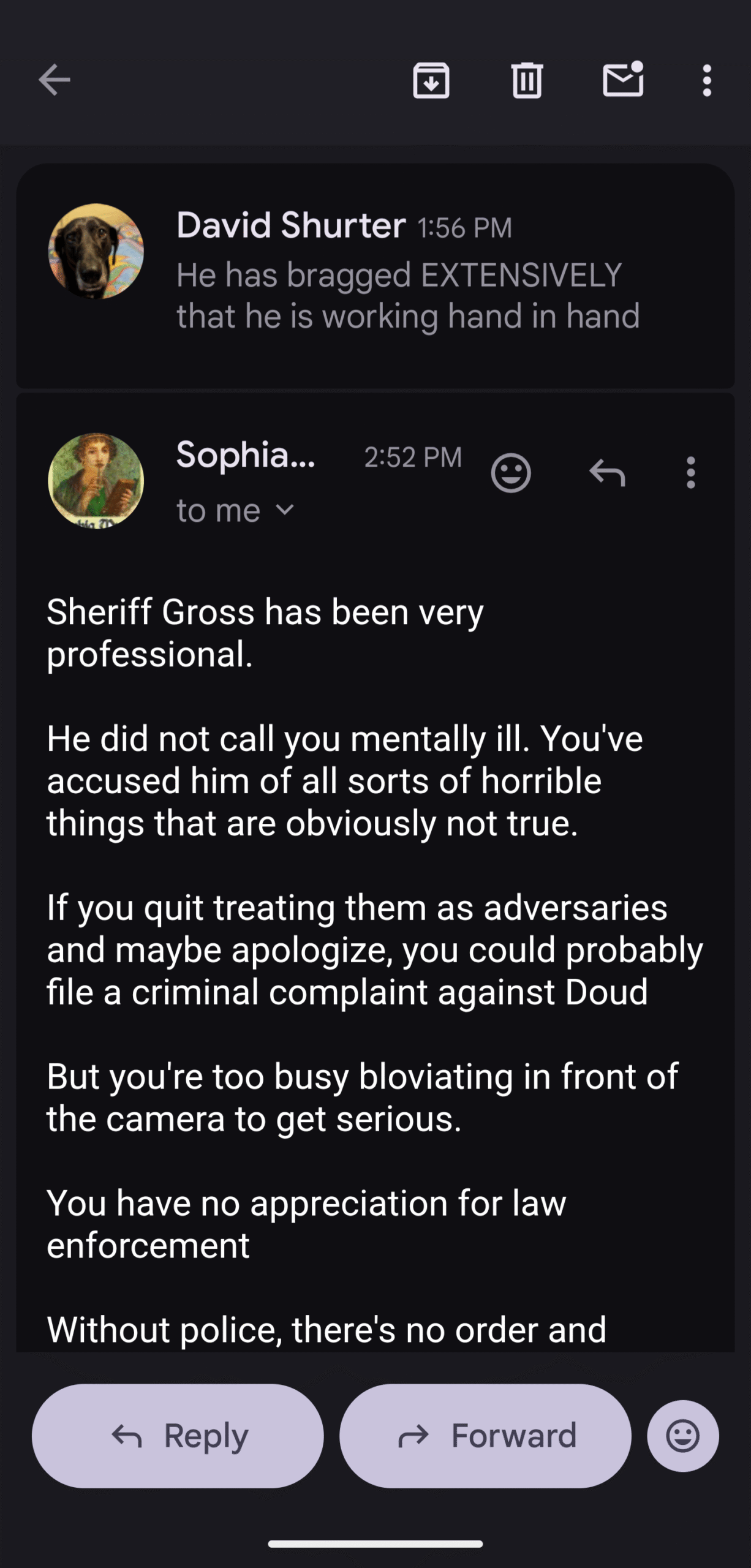751x1568 pixels.
Task: View Sophia's profile picture
Action: [96, 481]
